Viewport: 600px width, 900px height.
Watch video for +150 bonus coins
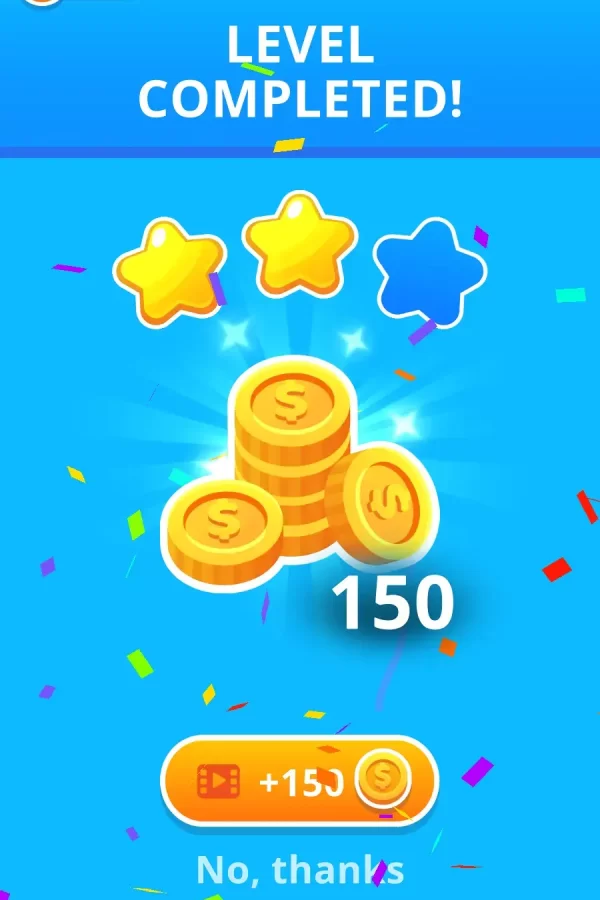300,780
